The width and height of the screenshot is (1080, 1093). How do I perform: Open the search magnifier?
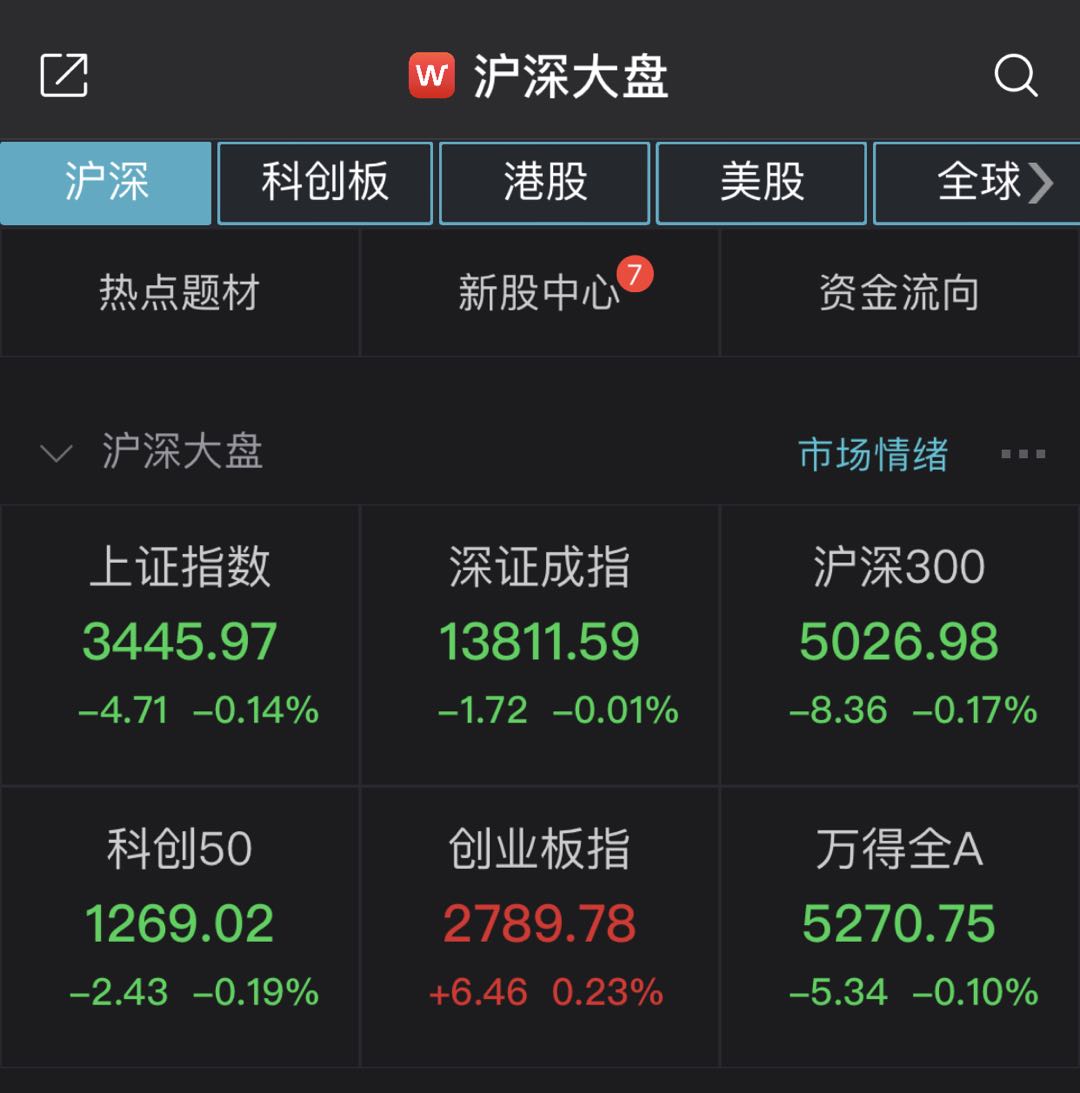(1015, 75)
